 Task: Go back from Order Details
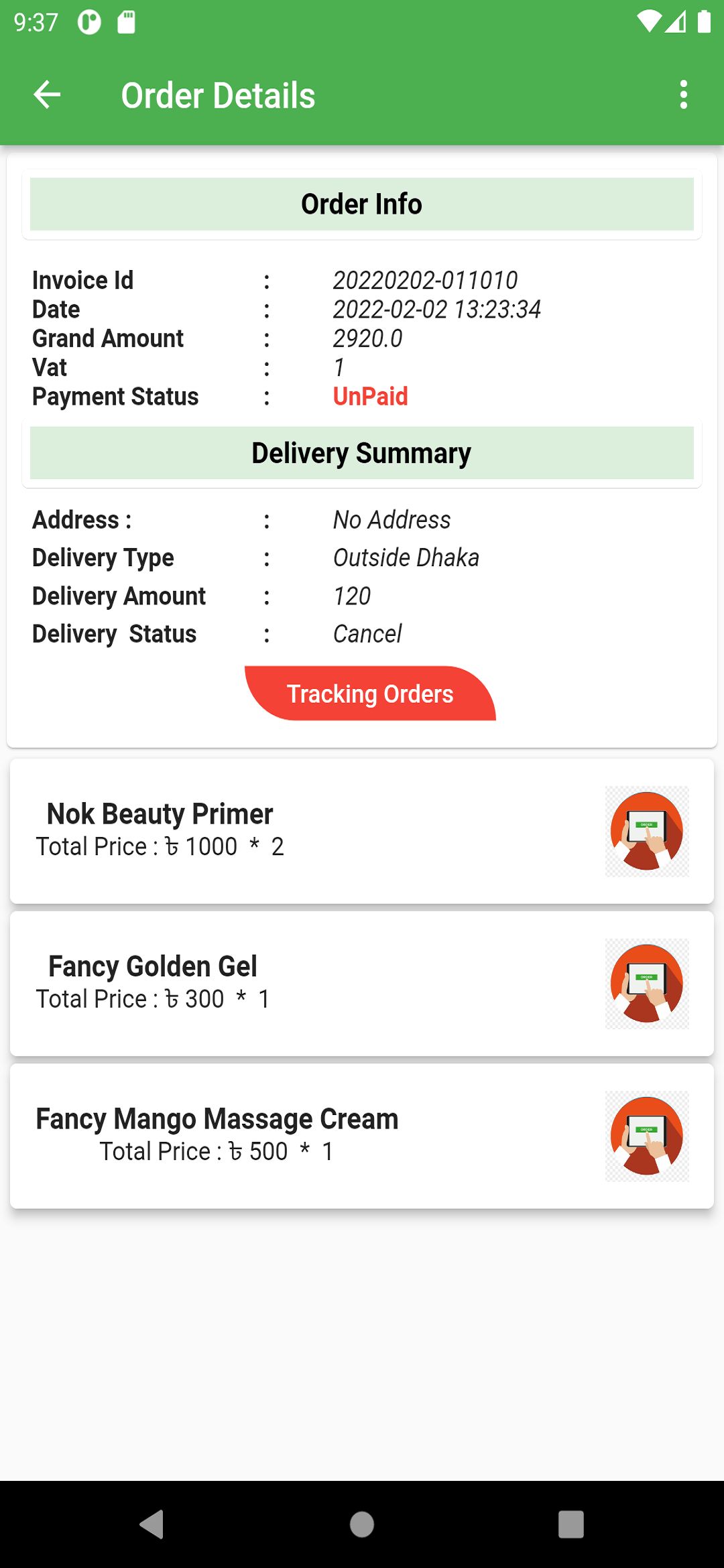tap(47, 94)
